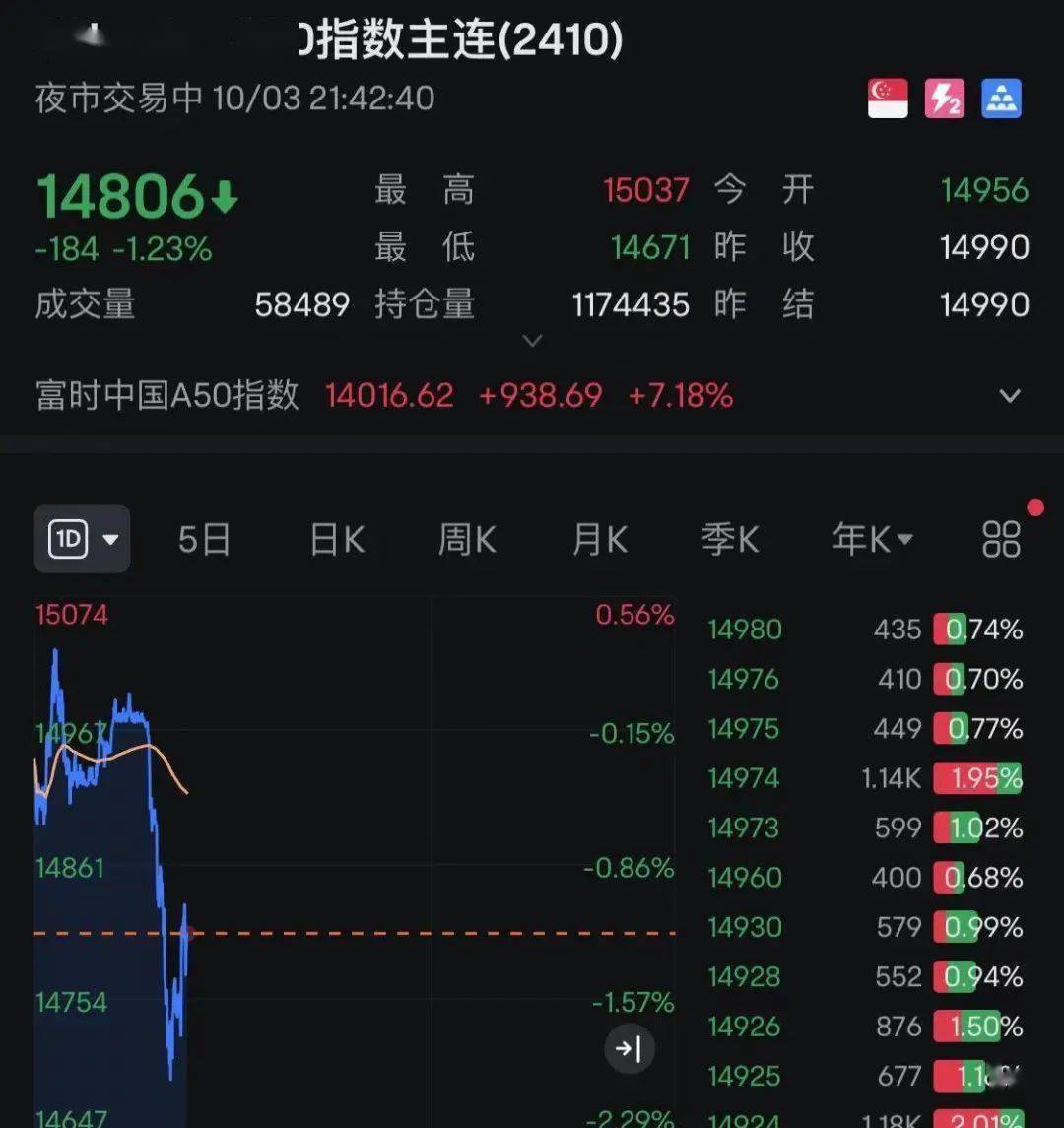Open the 1D timeframe dropdown
The width and height of the screenshot is (1064, 1128).
click(110, 540)
